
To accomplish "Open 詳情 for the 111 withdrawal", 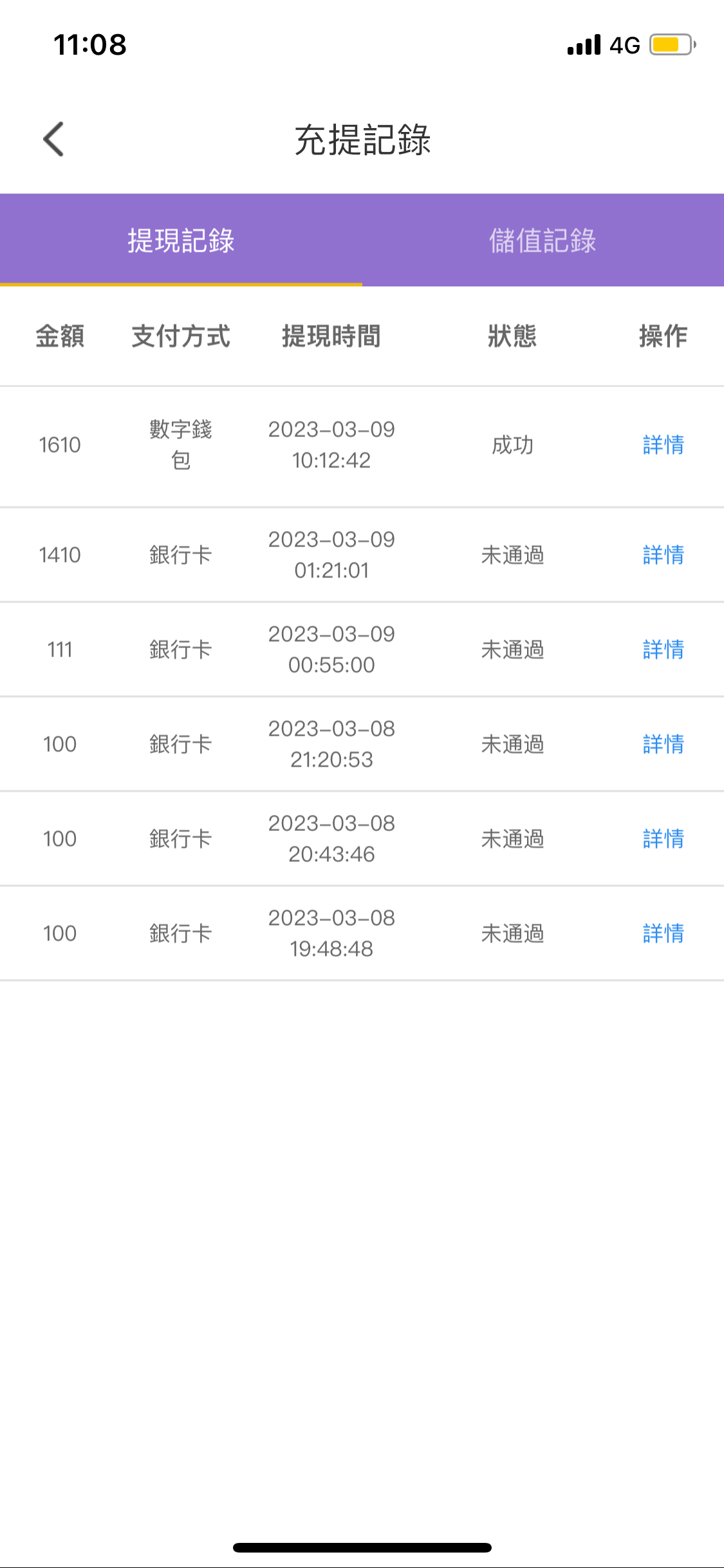I will tap(663, 649).
